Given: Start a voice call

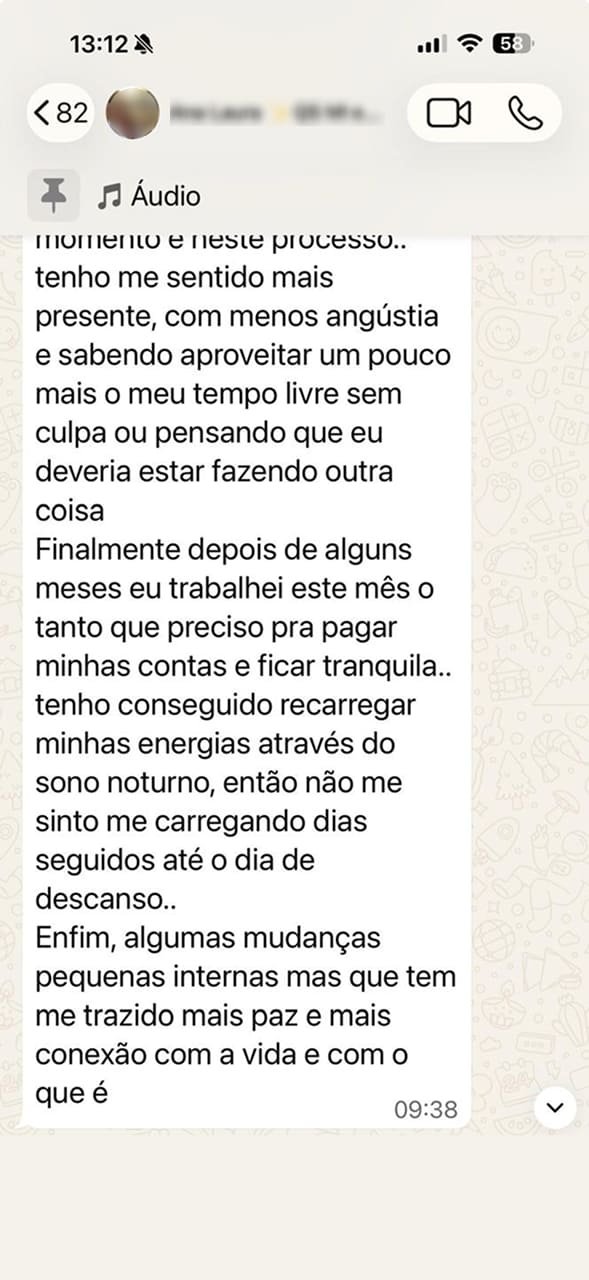Looking at the screenshot, I should (524, 113).
